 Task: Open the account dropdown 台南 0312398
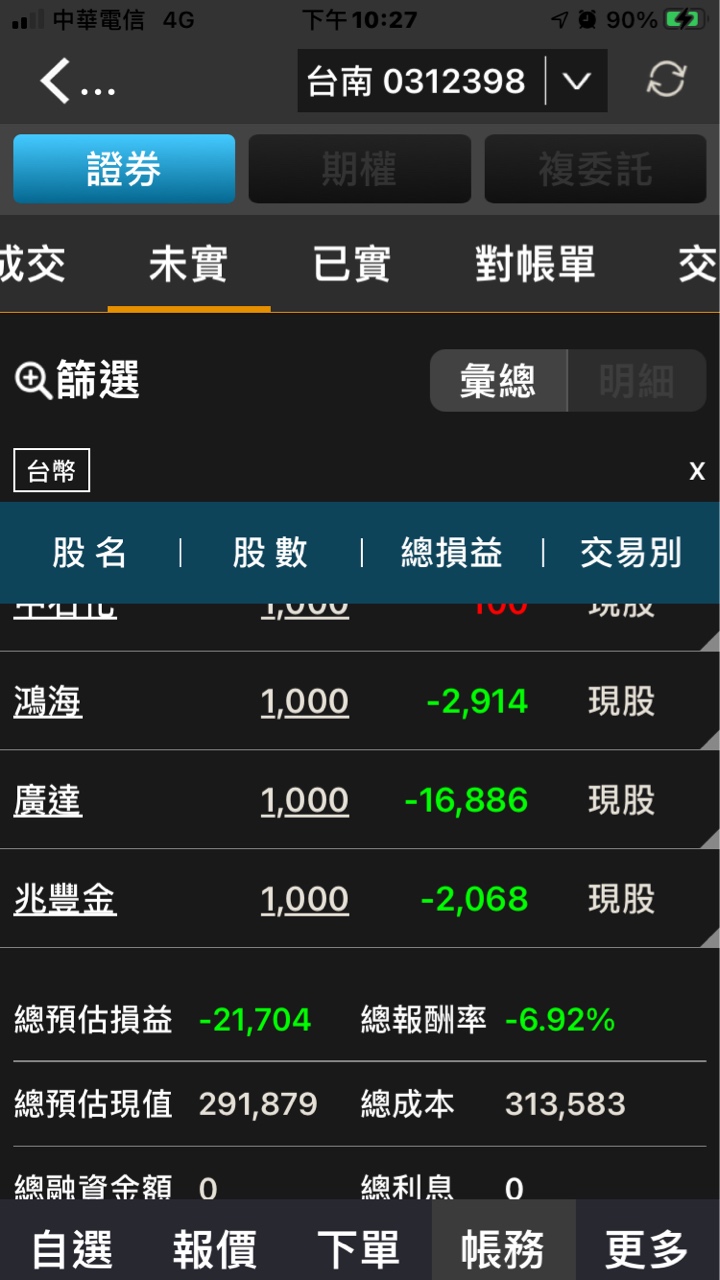pyautogui.click(x=452, y=81)
